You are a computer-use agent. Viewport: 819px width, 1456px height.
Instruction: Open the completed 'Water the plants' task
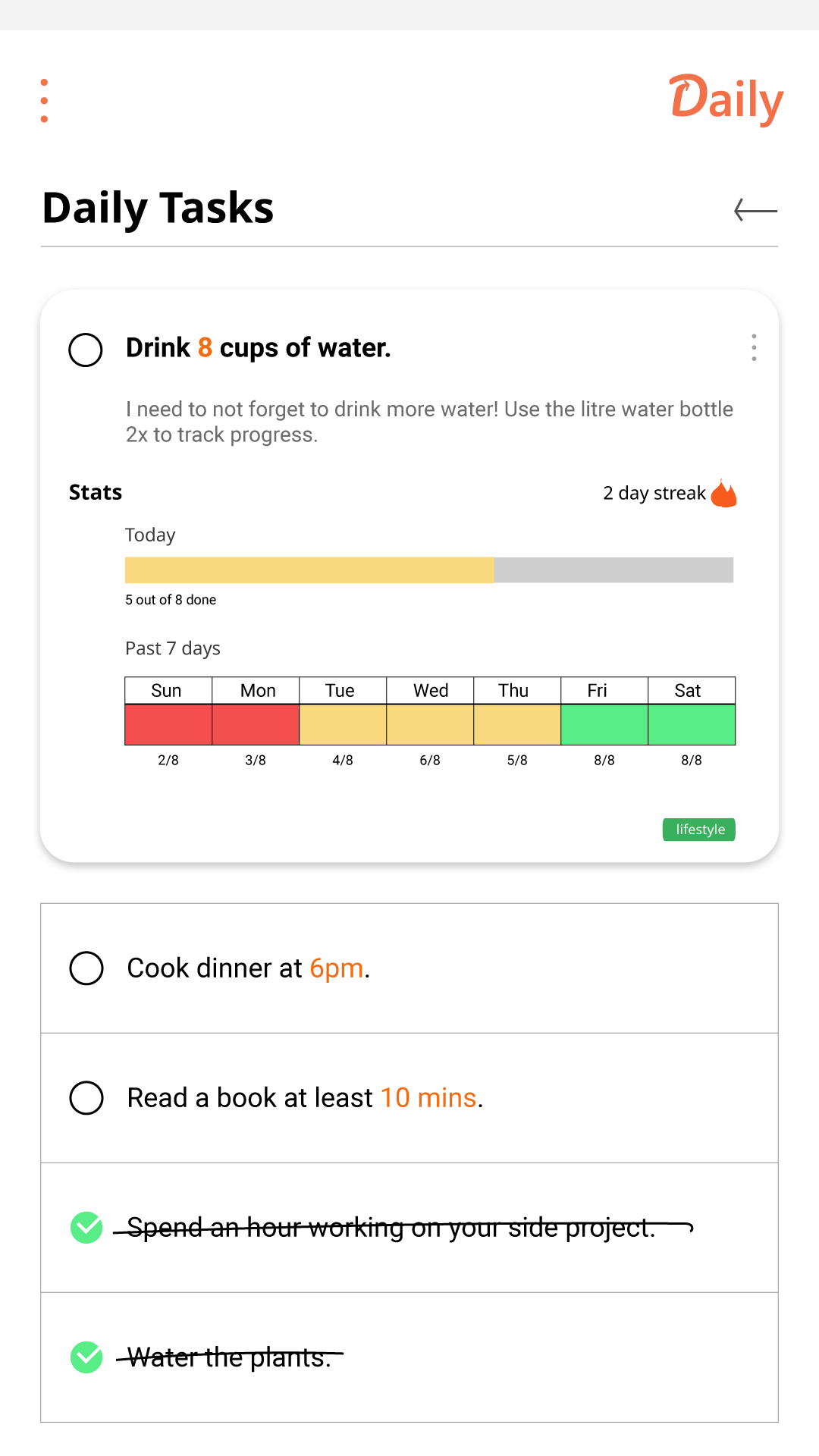coord(409,1357)
